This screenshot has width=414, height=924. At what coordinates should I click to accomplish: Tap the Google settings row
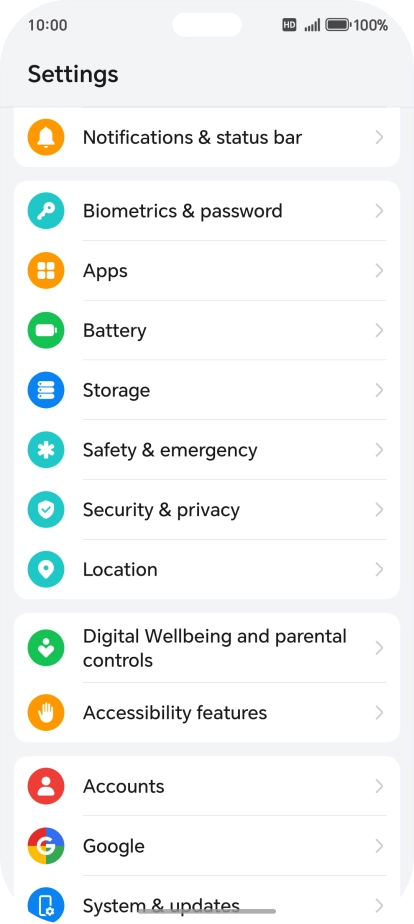pyautogui.click(x=207, y=846)
